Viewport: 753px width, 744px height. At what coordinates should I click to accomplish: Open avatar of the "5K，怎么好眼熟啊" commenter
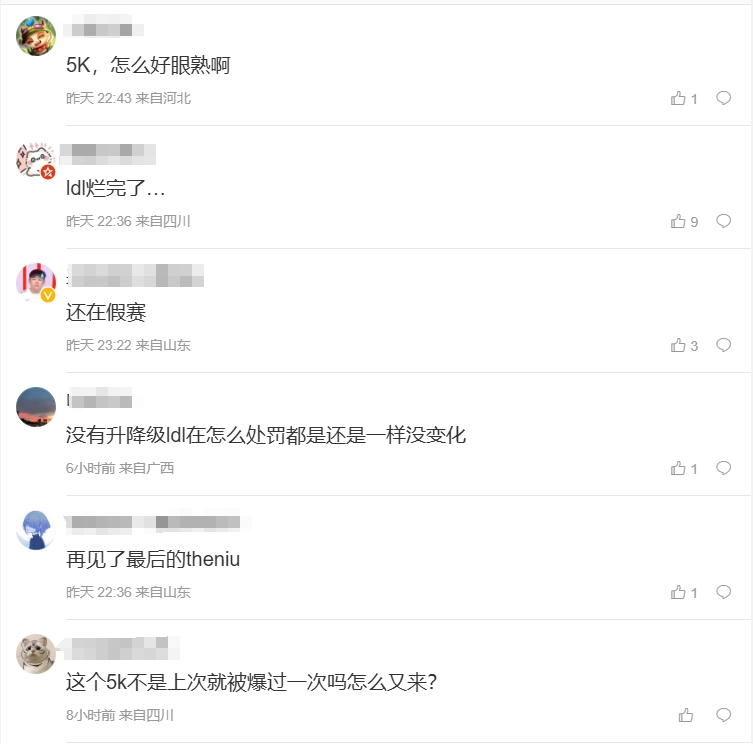tap(36, 36)
